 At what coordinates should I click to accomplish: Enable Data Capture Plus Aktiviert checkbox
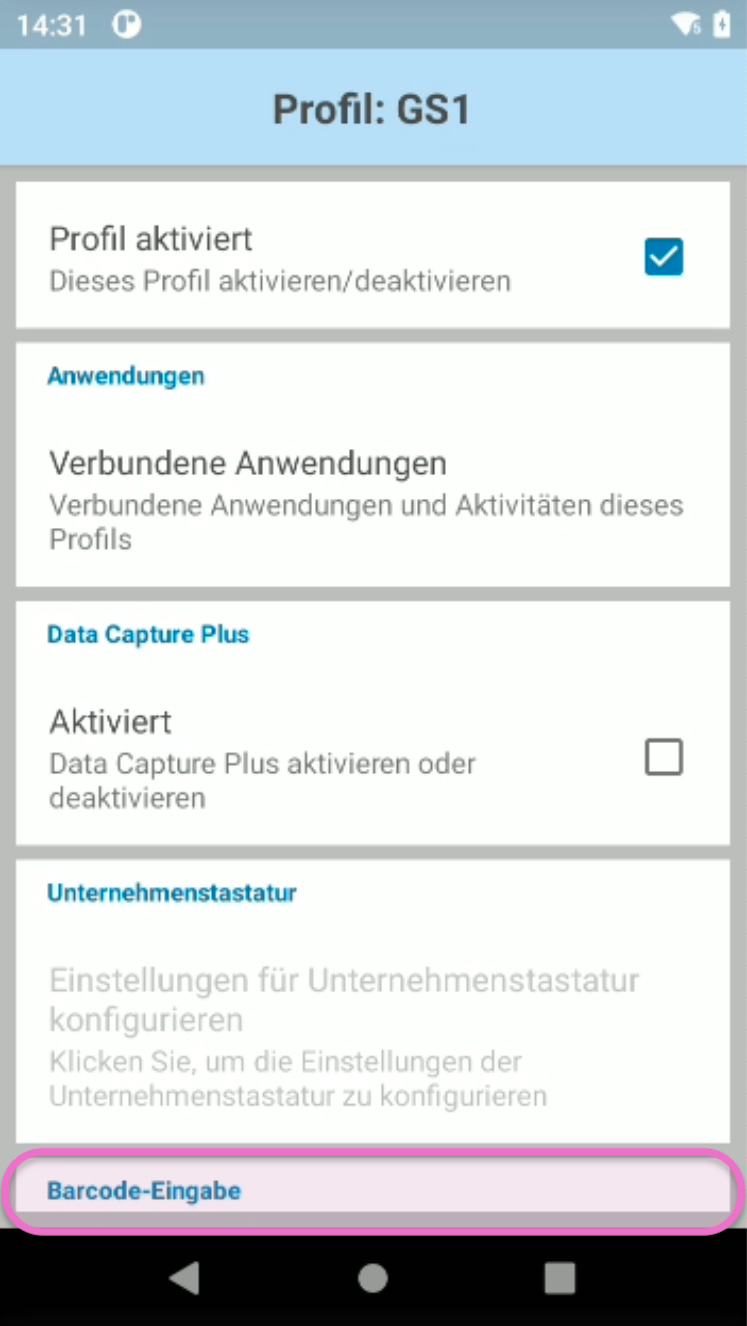click(664, 757)
